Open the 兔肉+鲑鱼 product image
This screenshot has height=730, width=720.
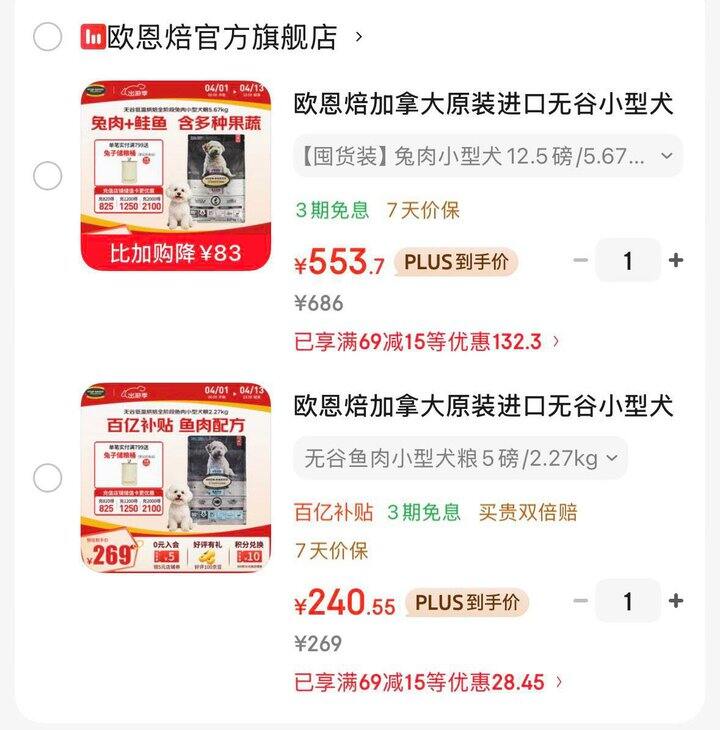click(175, 176)
